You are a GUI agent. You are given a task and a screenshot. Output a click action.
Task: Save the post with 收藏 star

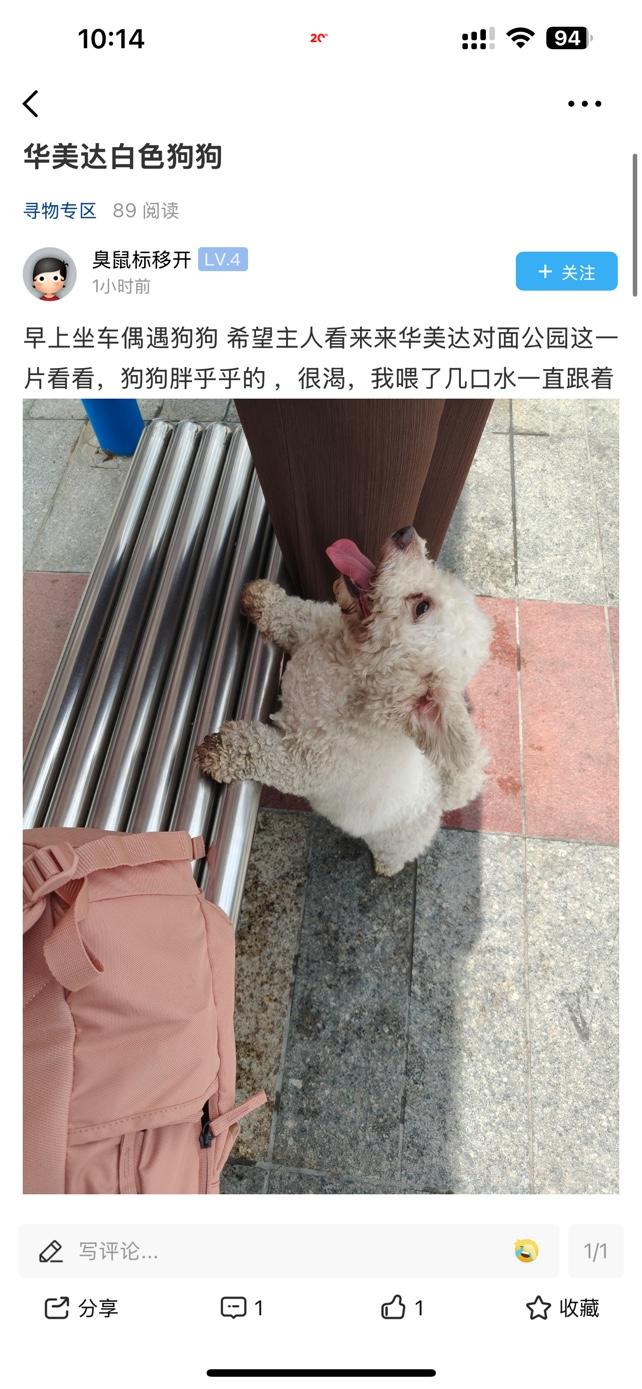[562, 1308]
